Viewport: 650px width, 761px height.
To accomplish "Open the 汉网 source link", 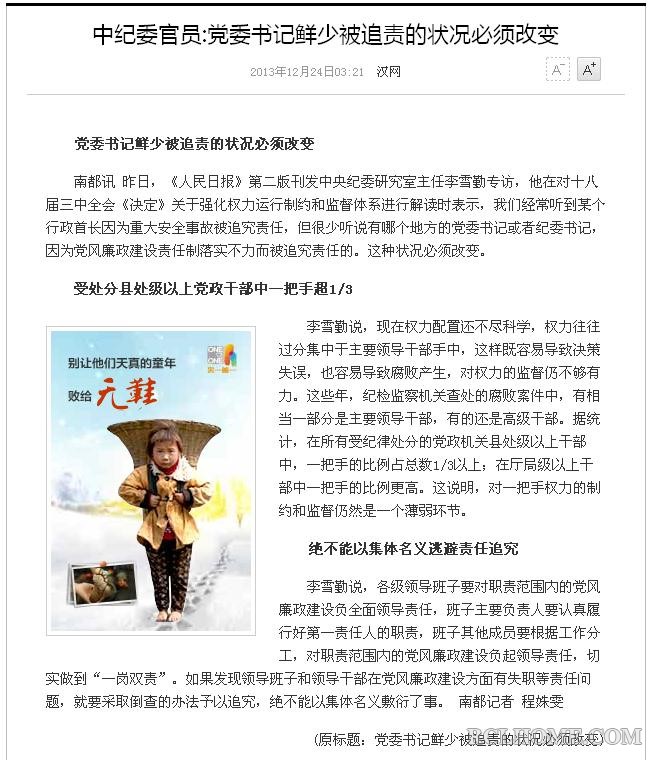I will (x=388, y=72).
